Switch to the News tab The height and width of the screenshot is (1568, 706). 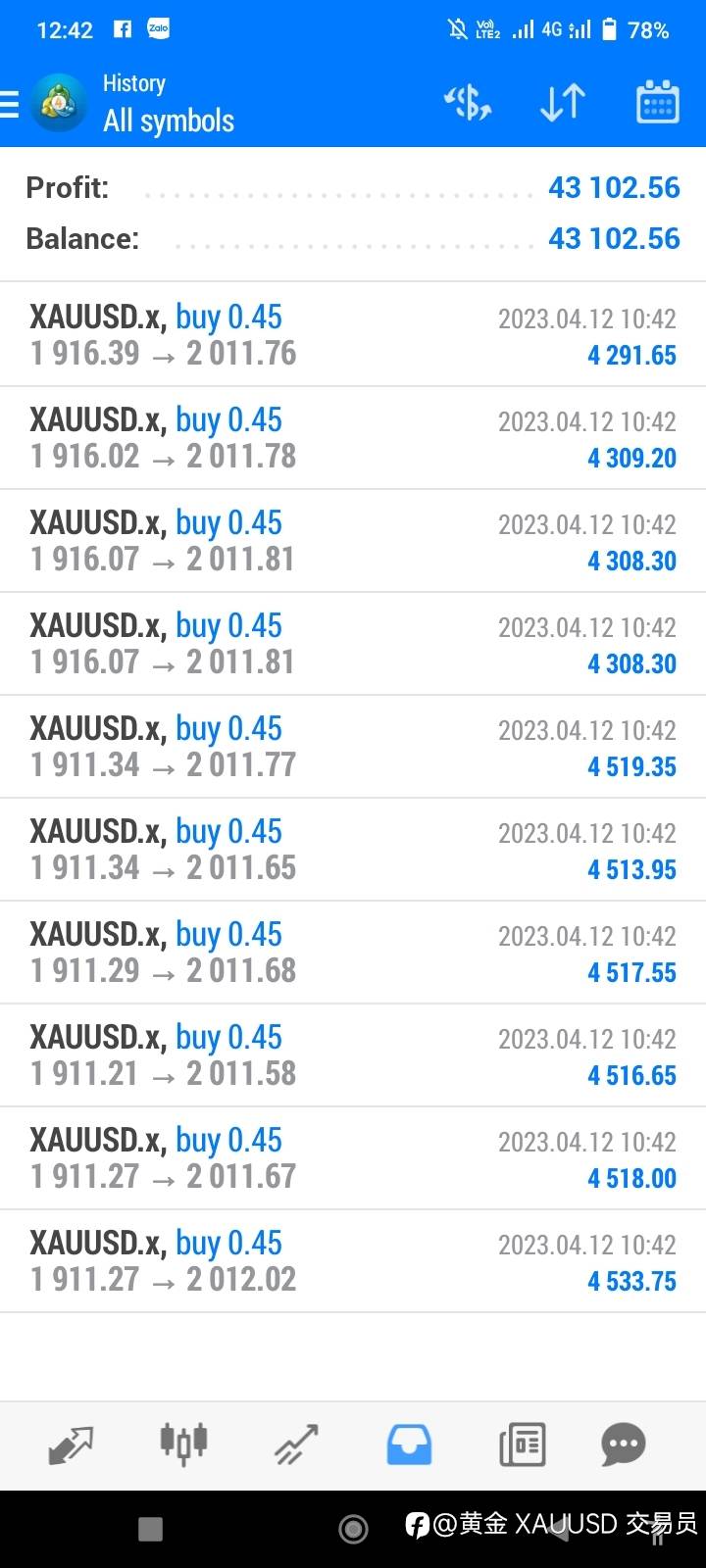pyautogui.click(x=522, y=1445)
